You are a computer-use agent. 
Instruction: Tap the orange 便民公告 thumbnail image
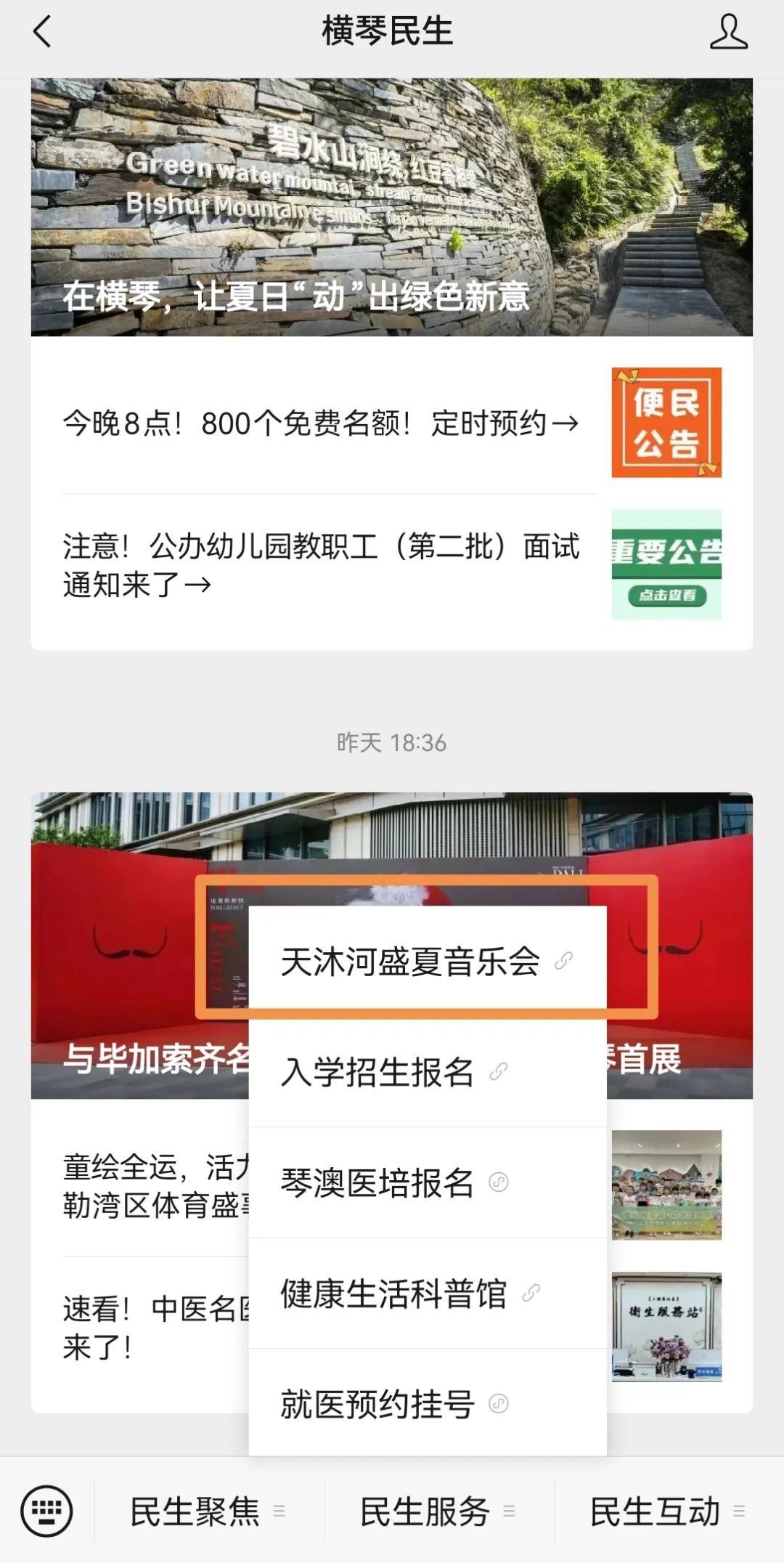pos(666,423)
